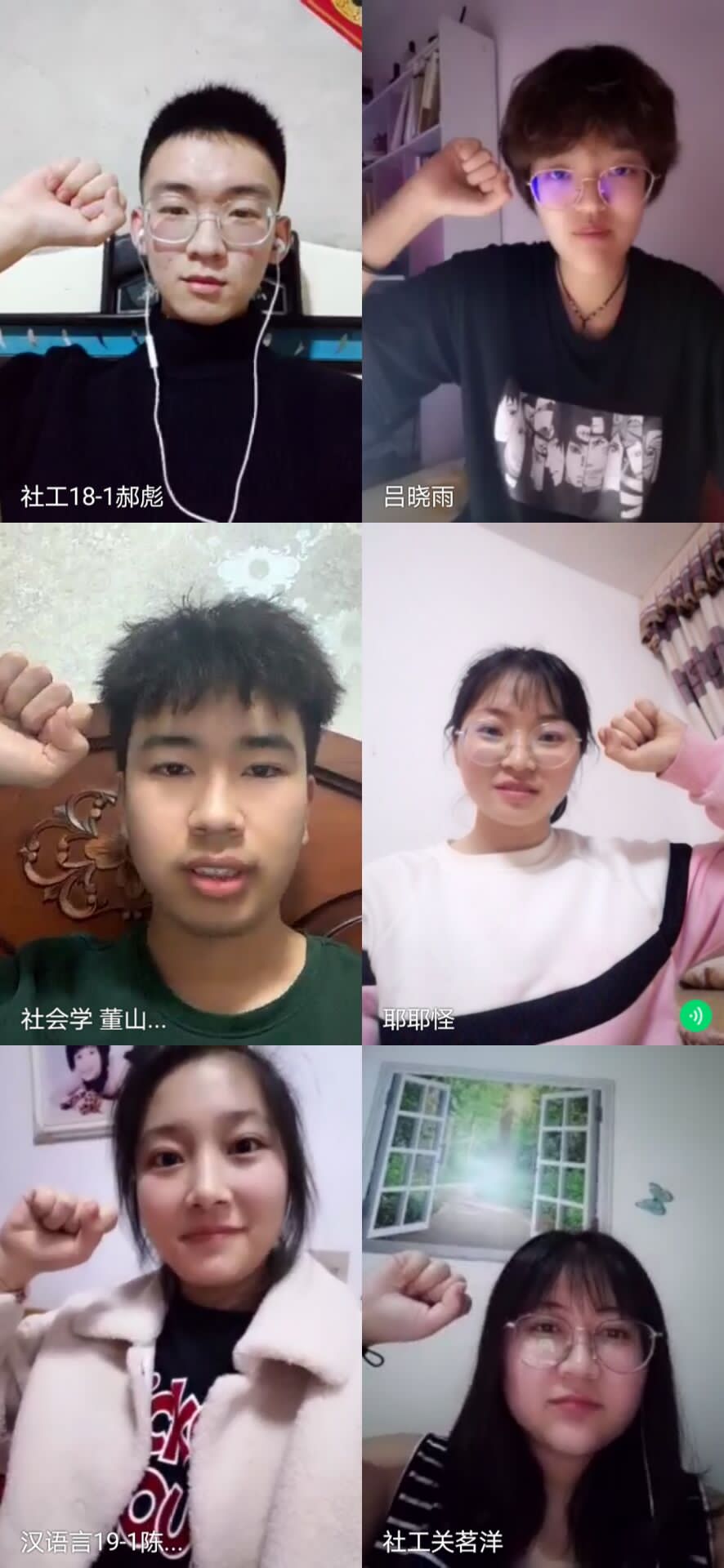Select the video tile labeled 吕晓雨

click(x=543, y=261)
